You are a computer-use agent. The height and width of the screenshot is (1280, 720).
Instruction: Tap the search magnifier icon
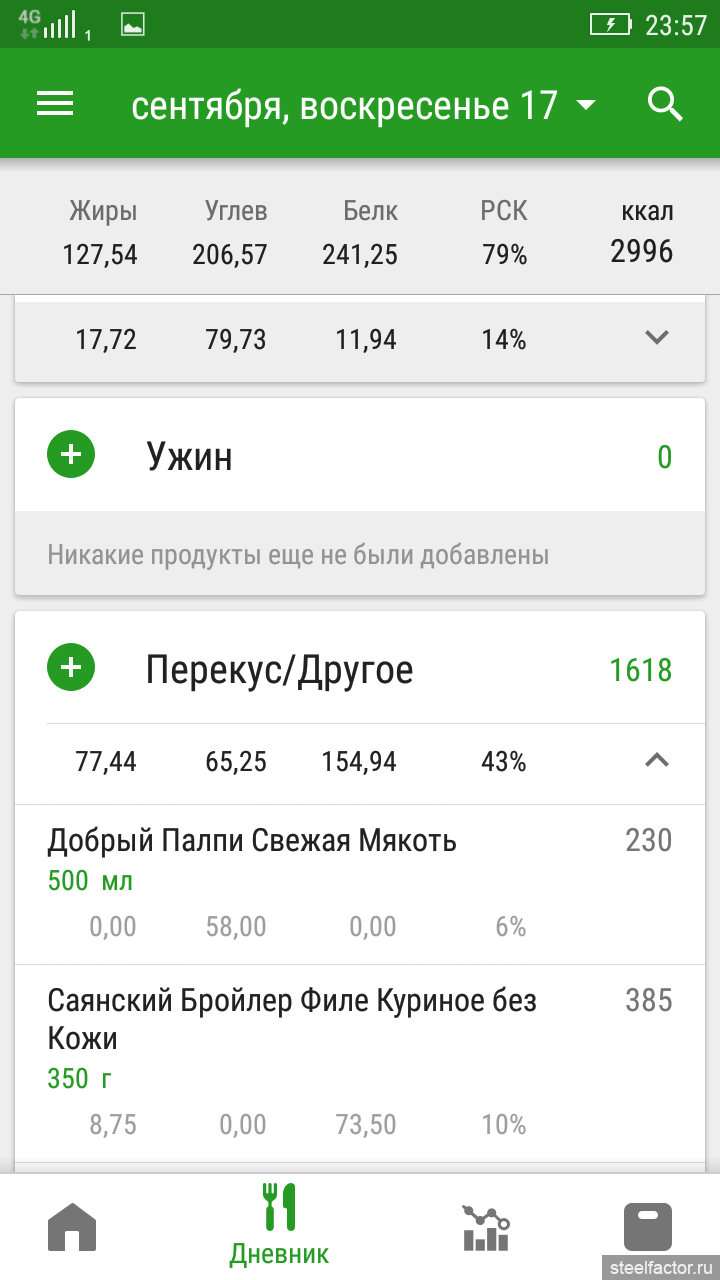665,103
